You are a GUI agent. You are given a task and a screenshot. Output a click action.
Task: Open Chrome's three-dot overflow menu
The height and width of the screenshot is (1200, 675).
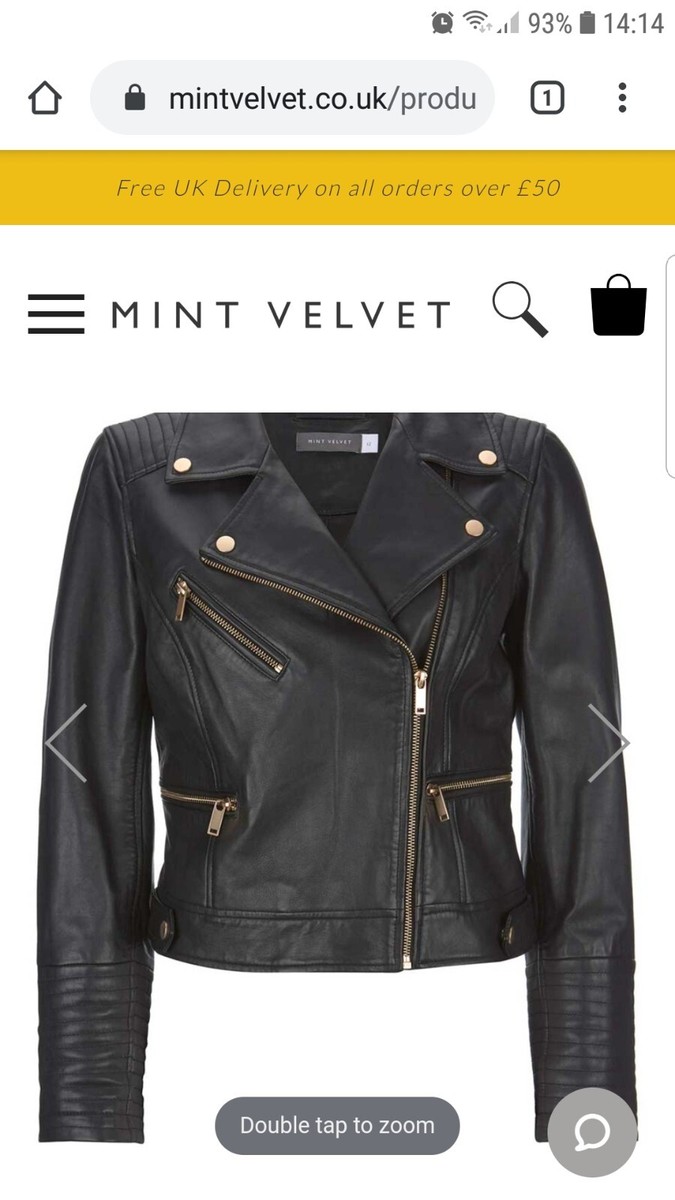point(622,98)
